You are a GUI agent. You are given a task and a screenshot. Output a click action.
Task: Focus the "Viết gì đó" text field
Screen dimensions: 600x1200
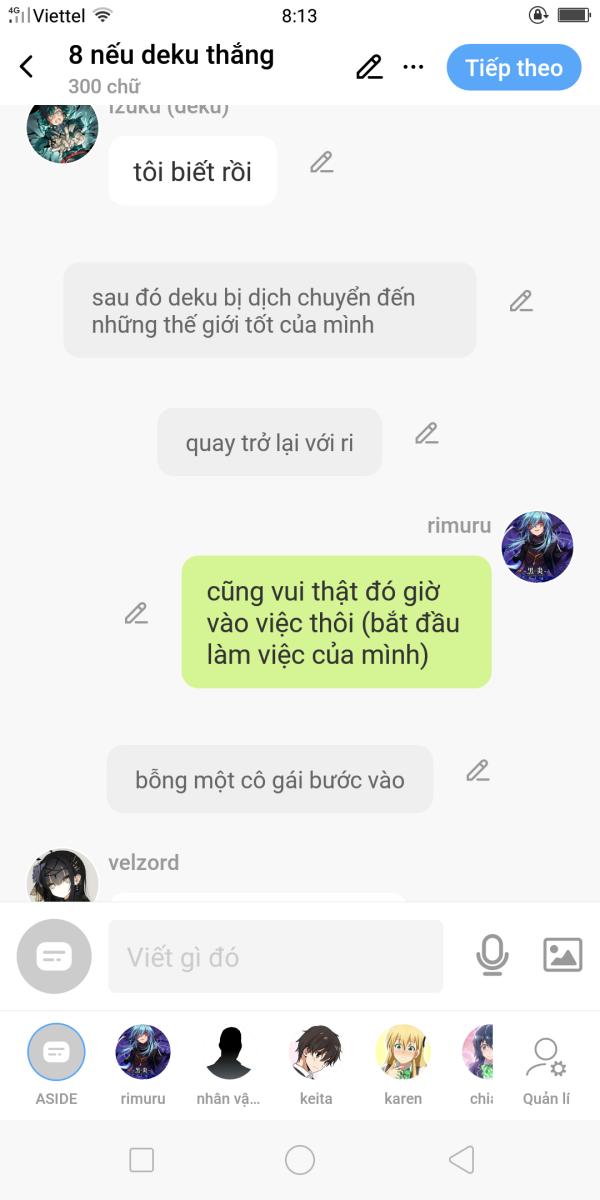pyautogui.click(x=275, y=957)
